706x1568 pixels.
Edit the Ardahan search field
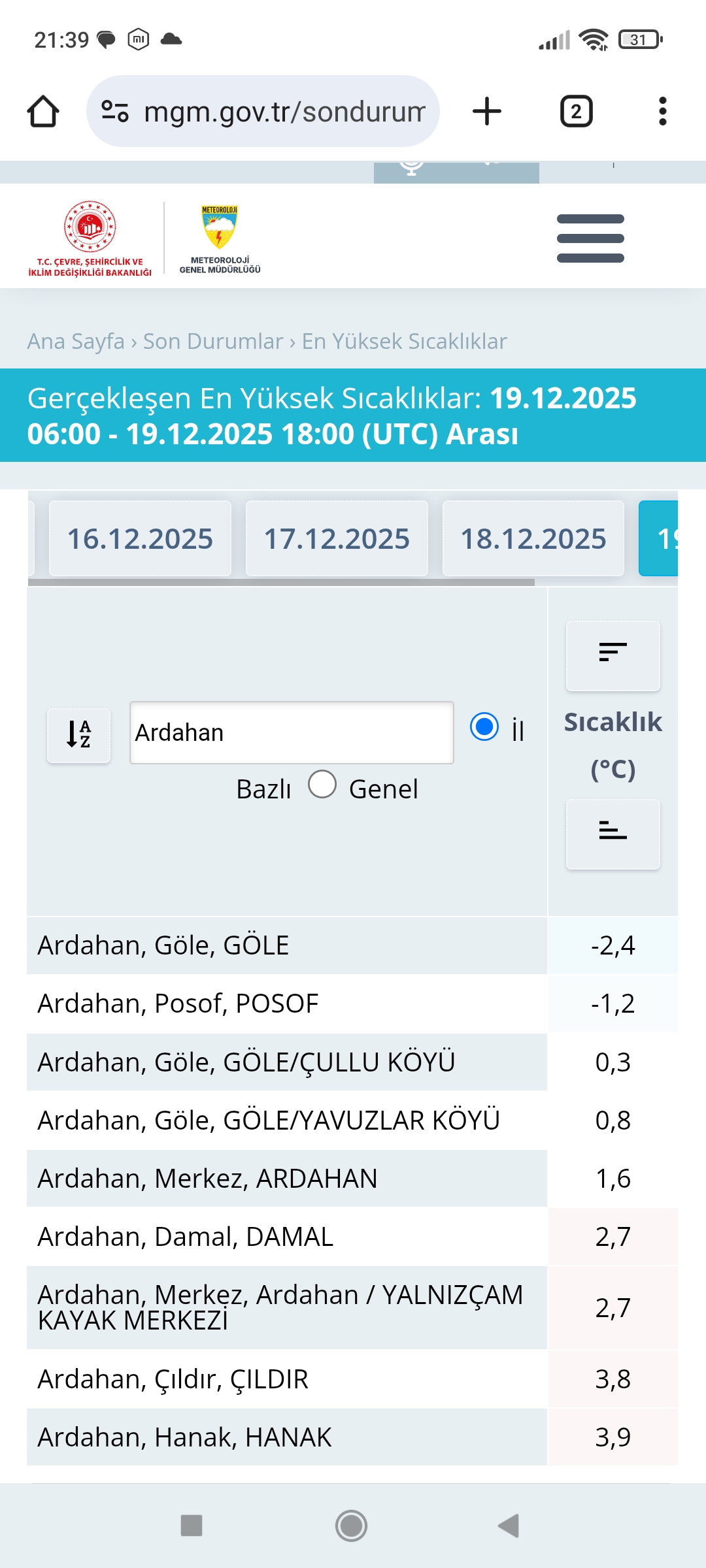[x=292, y=732]
